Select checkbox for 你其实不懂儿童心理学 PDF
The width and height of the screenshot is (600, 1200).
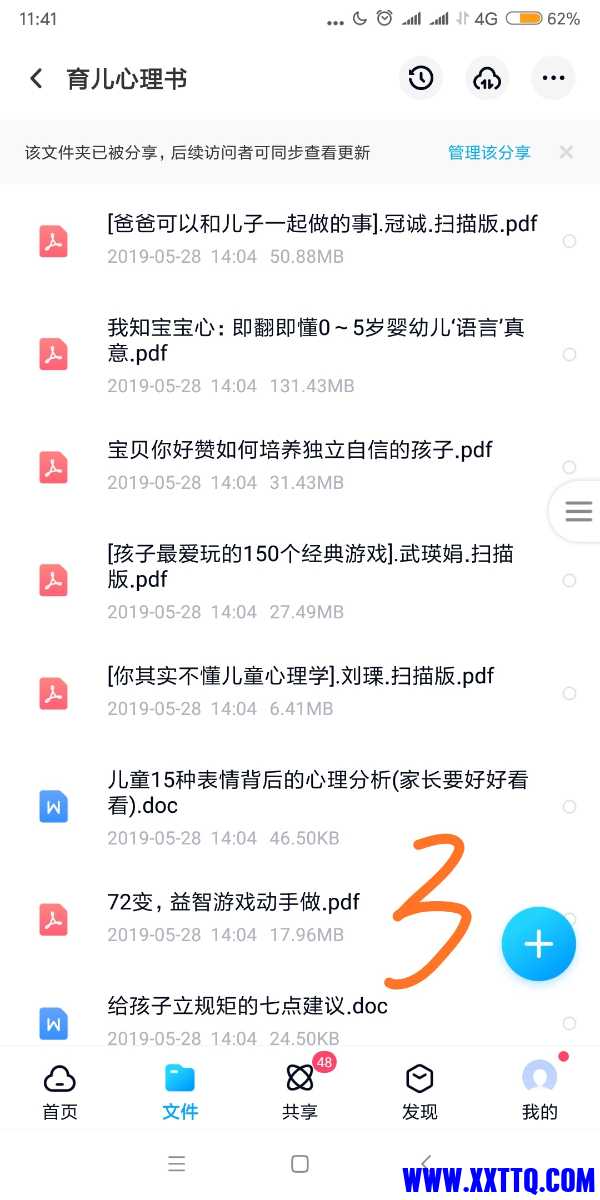(569, 693)
